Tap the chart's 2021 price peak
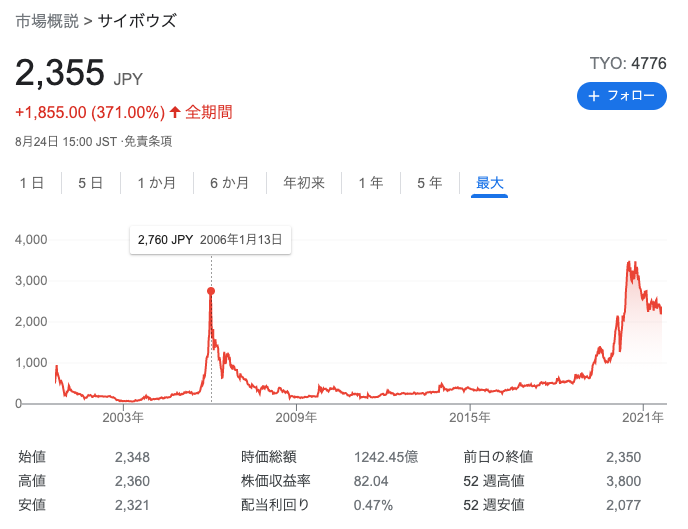688x529 pixels. (x=628, y=262)
